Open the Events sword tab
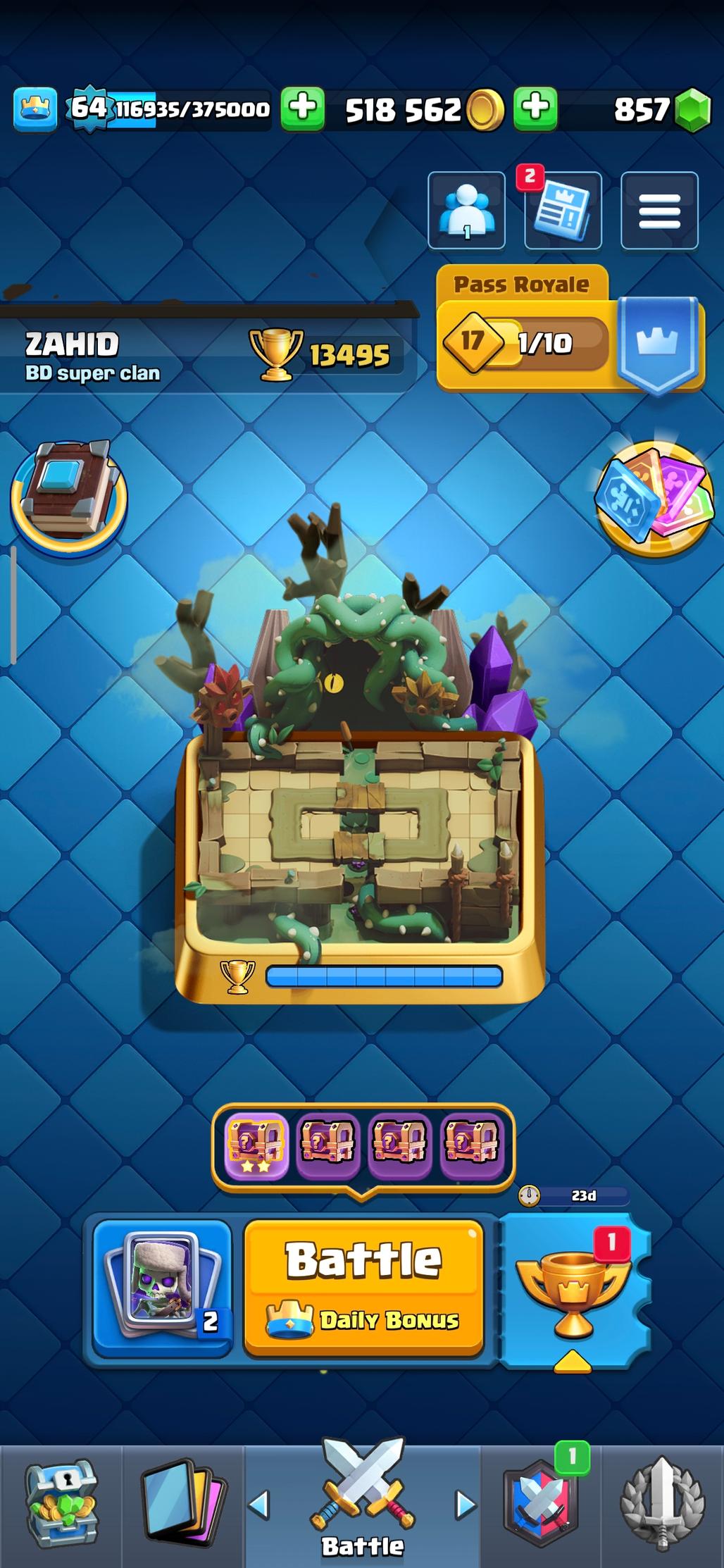Image resolution: width=724 pixels, height=1568 pixels. click(x=662, y=1505)
